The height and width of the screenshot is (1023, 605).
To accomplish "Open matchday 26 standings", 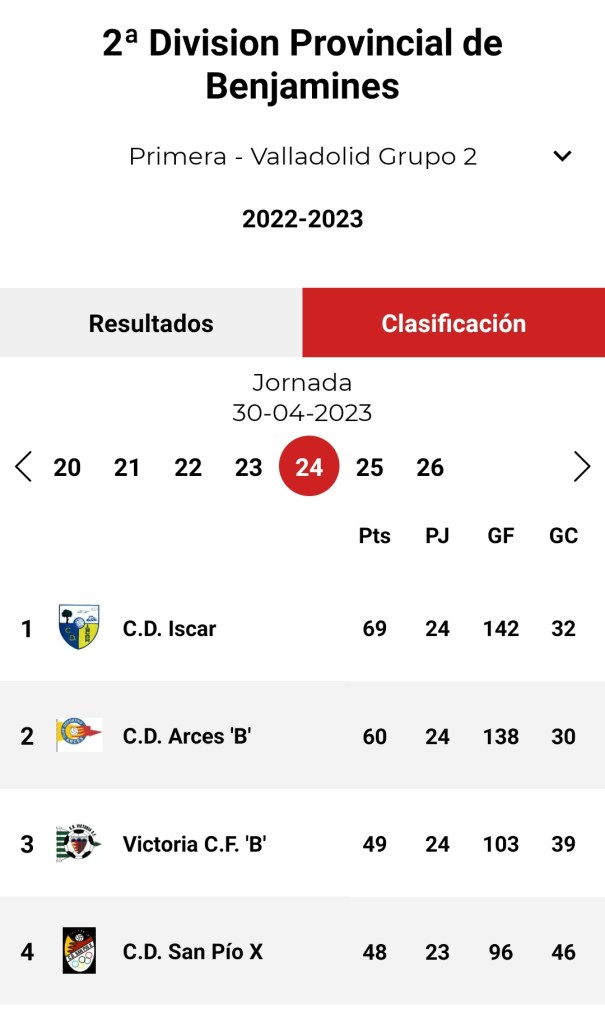I will 430,467.
